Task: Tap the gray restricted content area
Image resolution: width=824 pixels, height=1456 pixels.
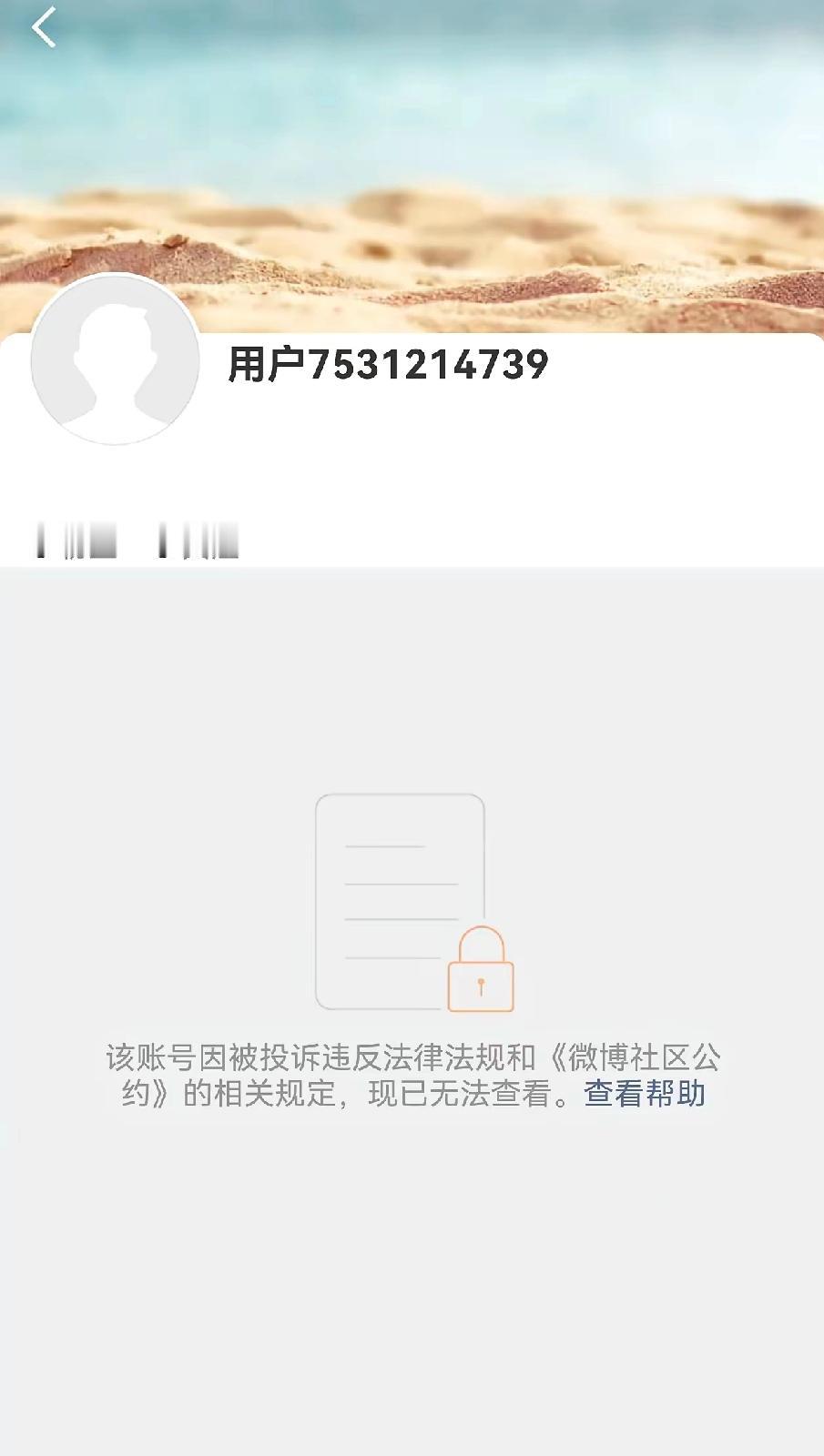Action: [x=410, y=1274]
